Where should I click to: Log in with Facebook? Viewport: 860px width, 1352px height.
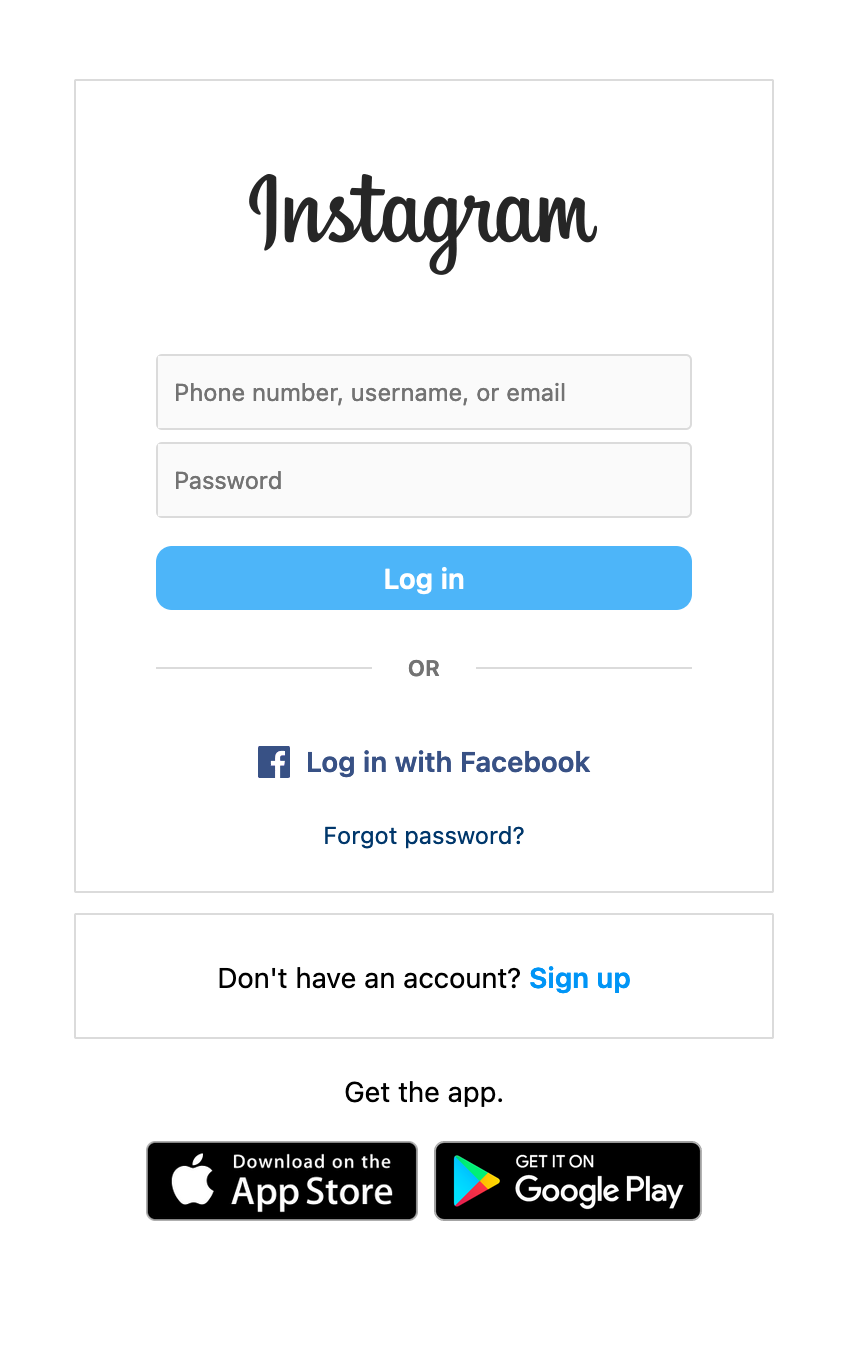pyautogui.click(x=424, y=762)
